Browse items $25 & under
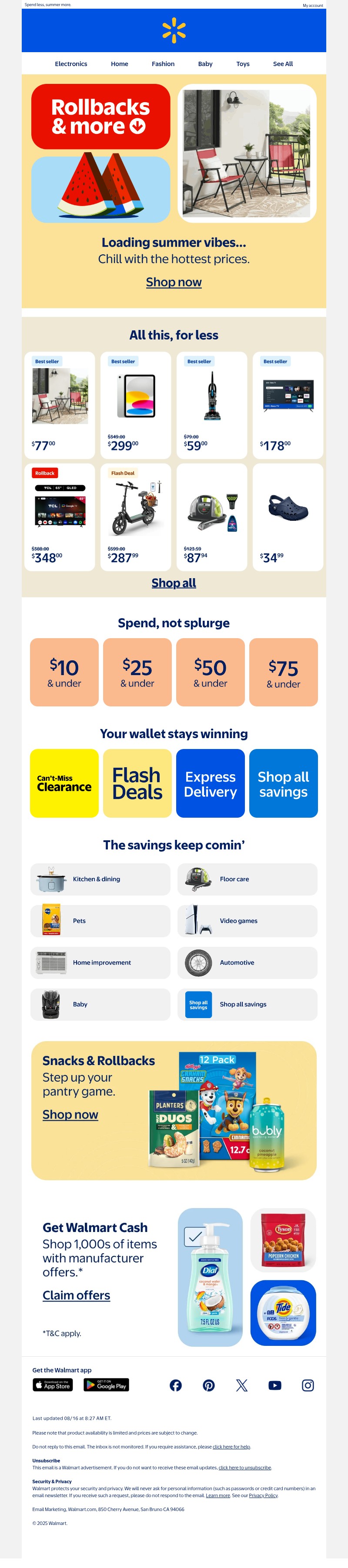The width and height of the screenshot is (348, 1568). coord(137,672)
